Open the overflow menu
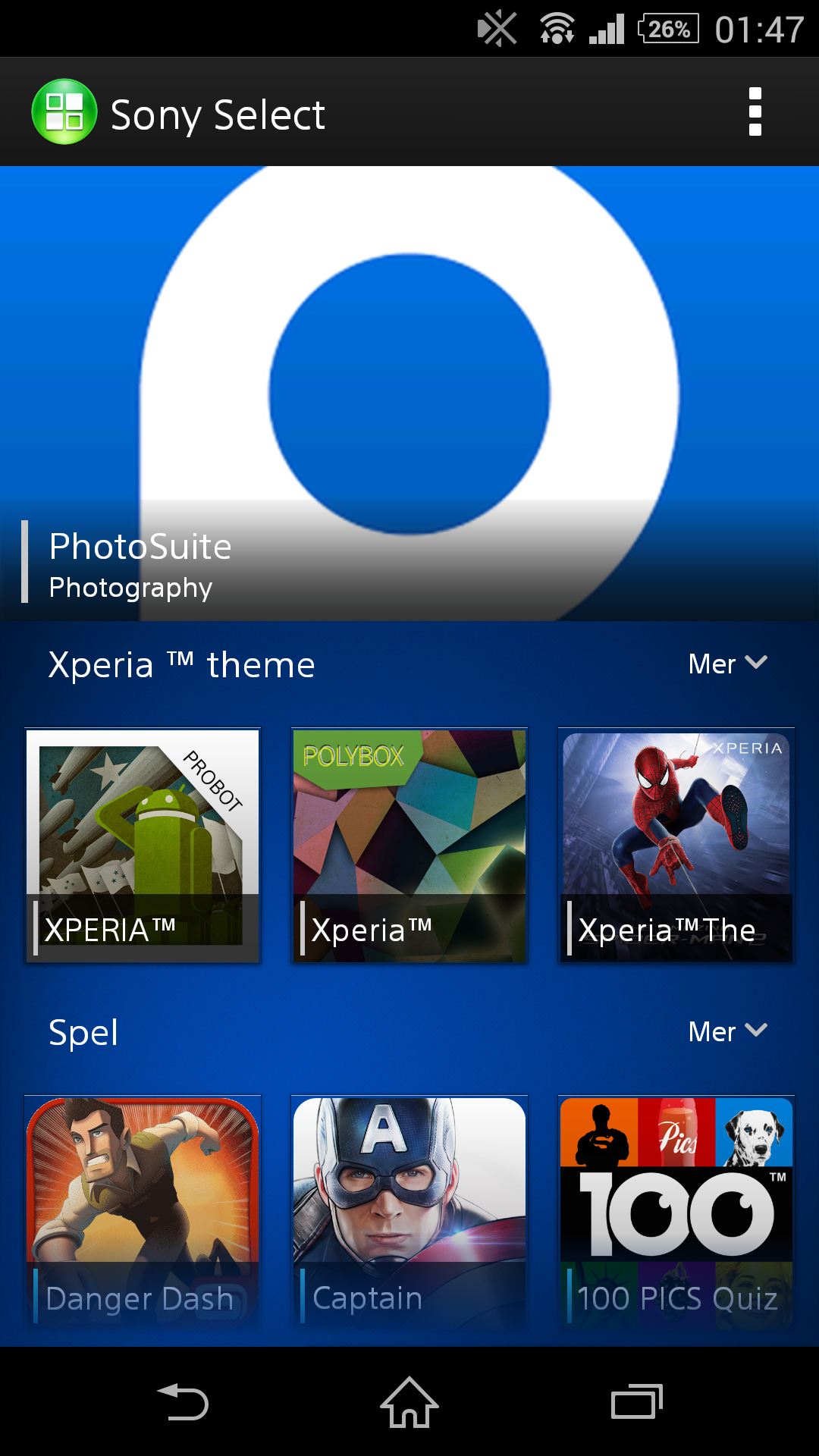 pyautogui.click(x=755, y=112)
